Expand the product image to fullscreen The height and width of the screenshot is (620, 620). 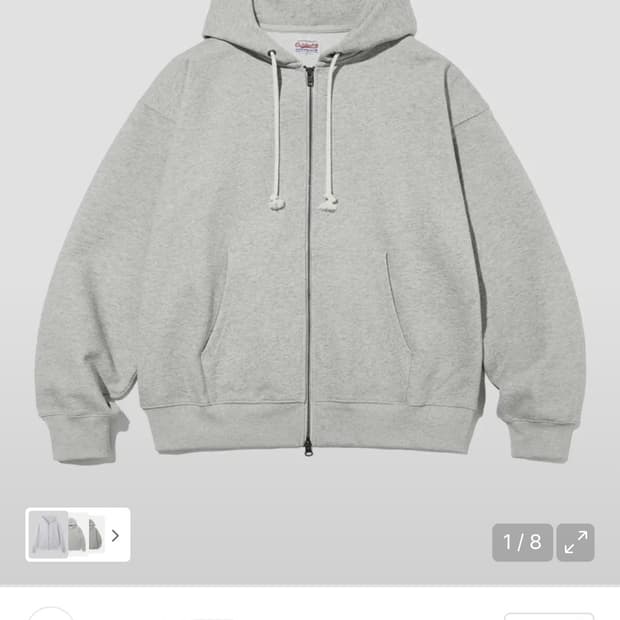(x=576, y=542)
